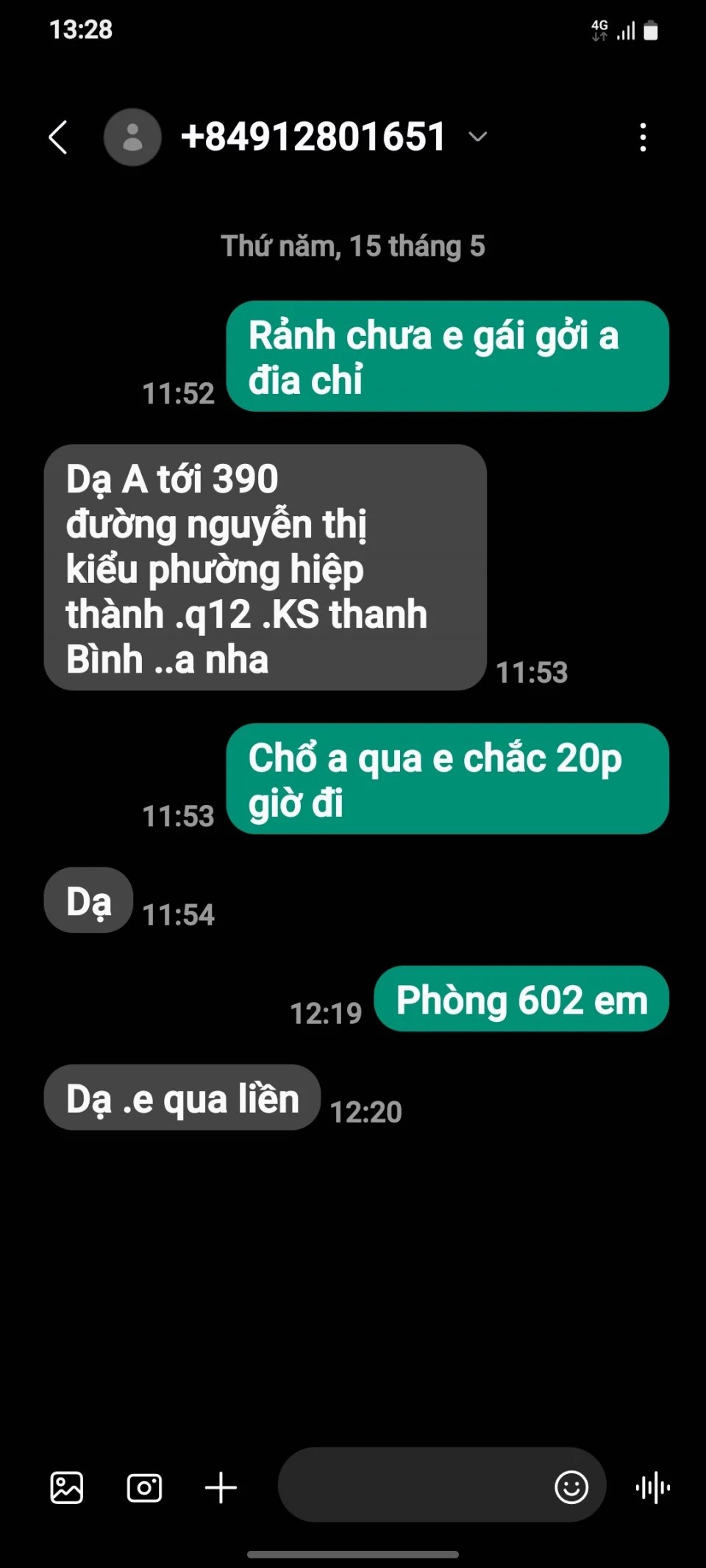Open the camera to take a photo
Screen dimensions: 706x1568
click(144, 1489)
